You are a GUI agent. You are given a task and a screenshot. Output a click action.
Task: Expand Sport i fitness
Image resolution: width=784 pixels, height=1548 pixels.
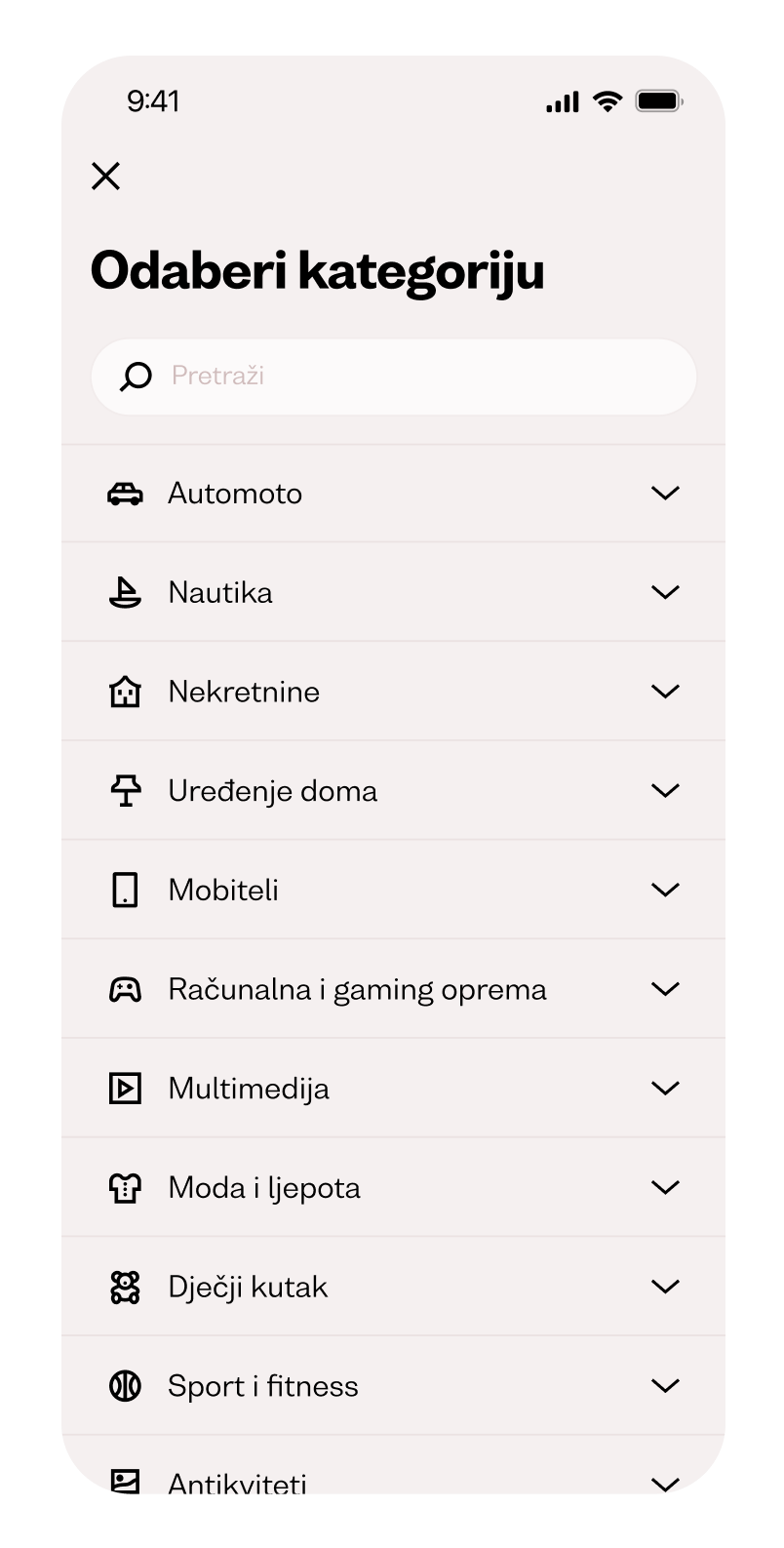tap(393, 1385)
